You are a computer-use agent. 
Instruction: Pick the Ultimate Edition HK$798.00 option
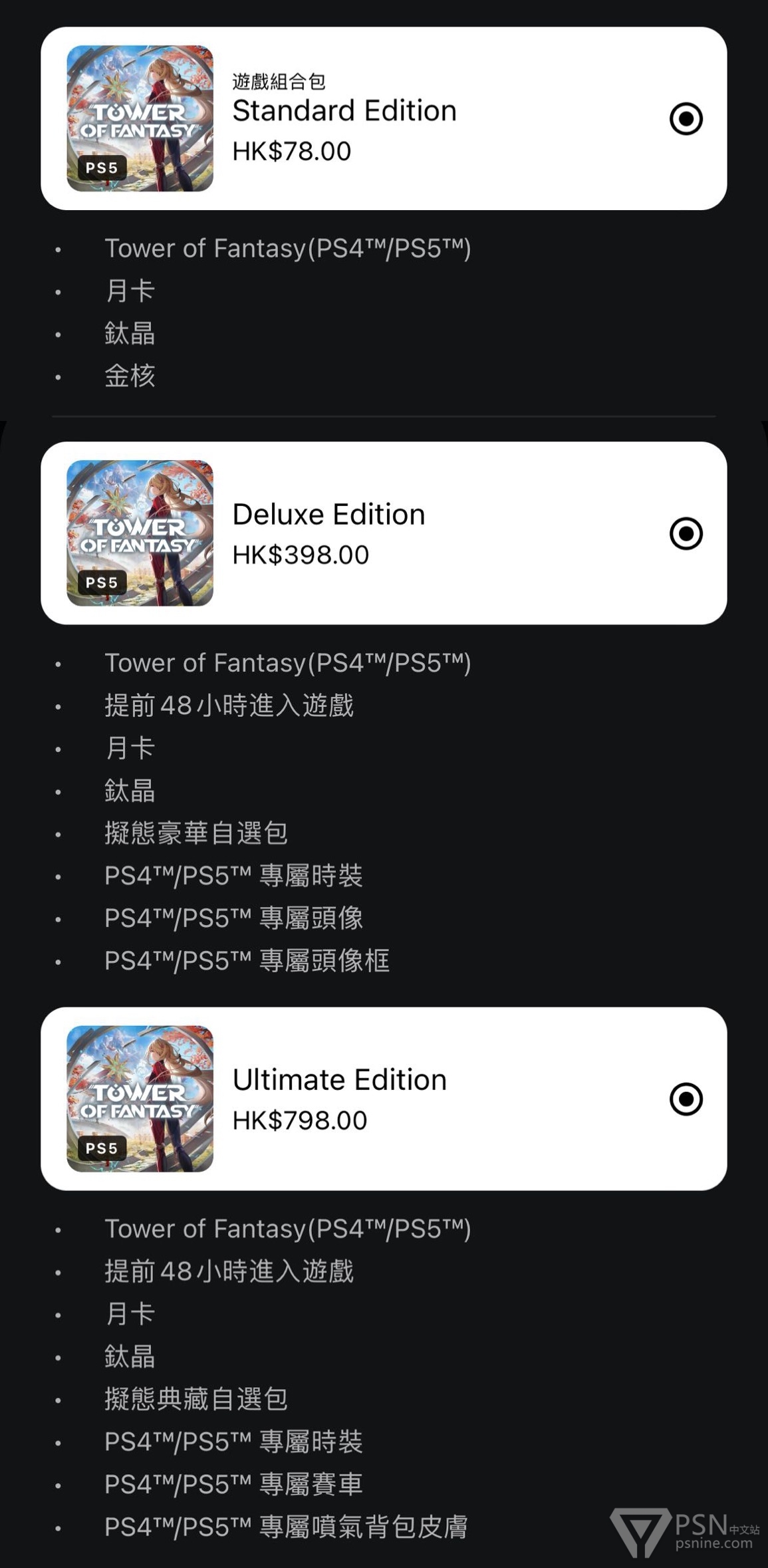tap(384, 1099)
